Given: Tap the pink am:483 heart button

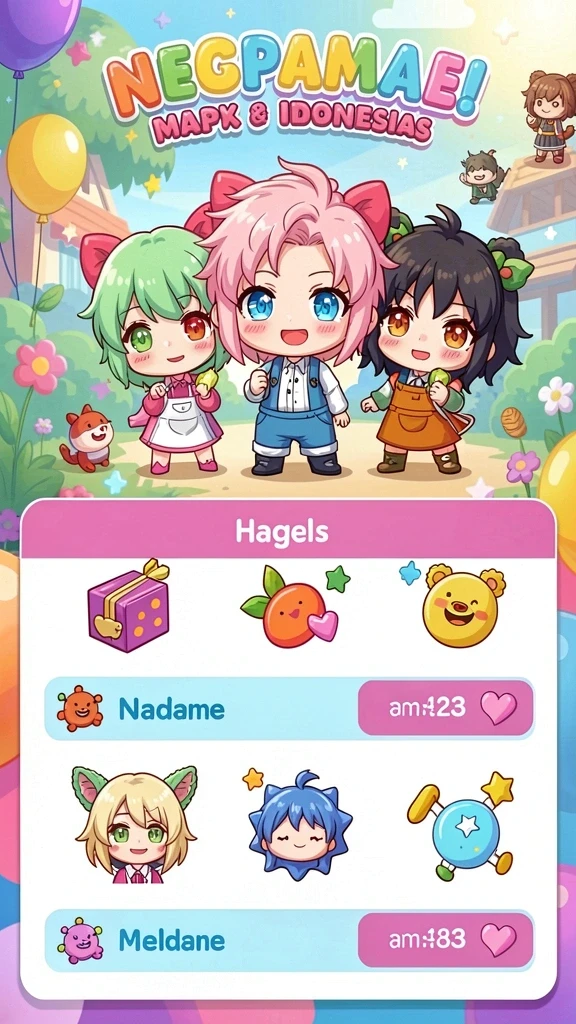Looking at the screenshot, I should pos(445,940).
